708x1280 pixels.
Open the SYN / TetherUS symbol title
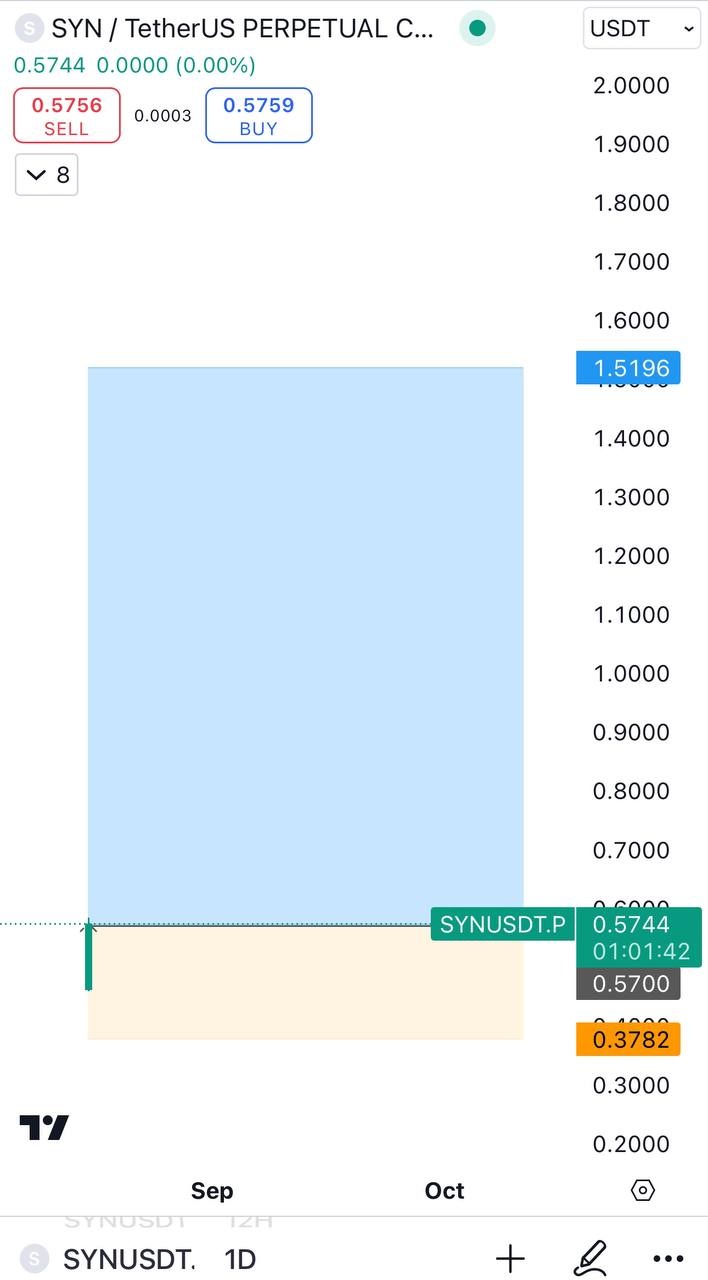tap(241, 29)
